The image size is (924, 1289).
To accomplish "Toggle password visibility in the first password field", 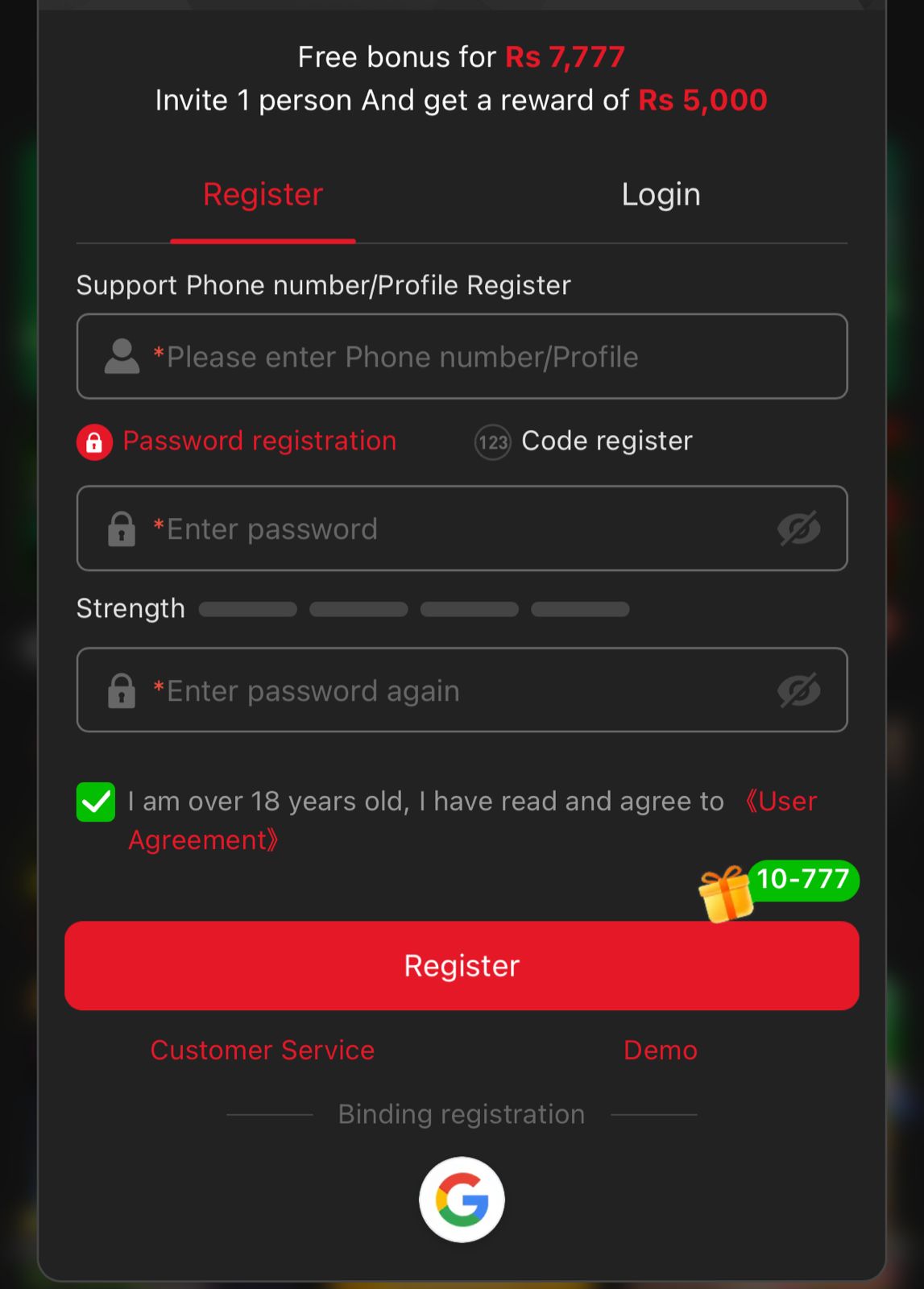I will (800, 528).
